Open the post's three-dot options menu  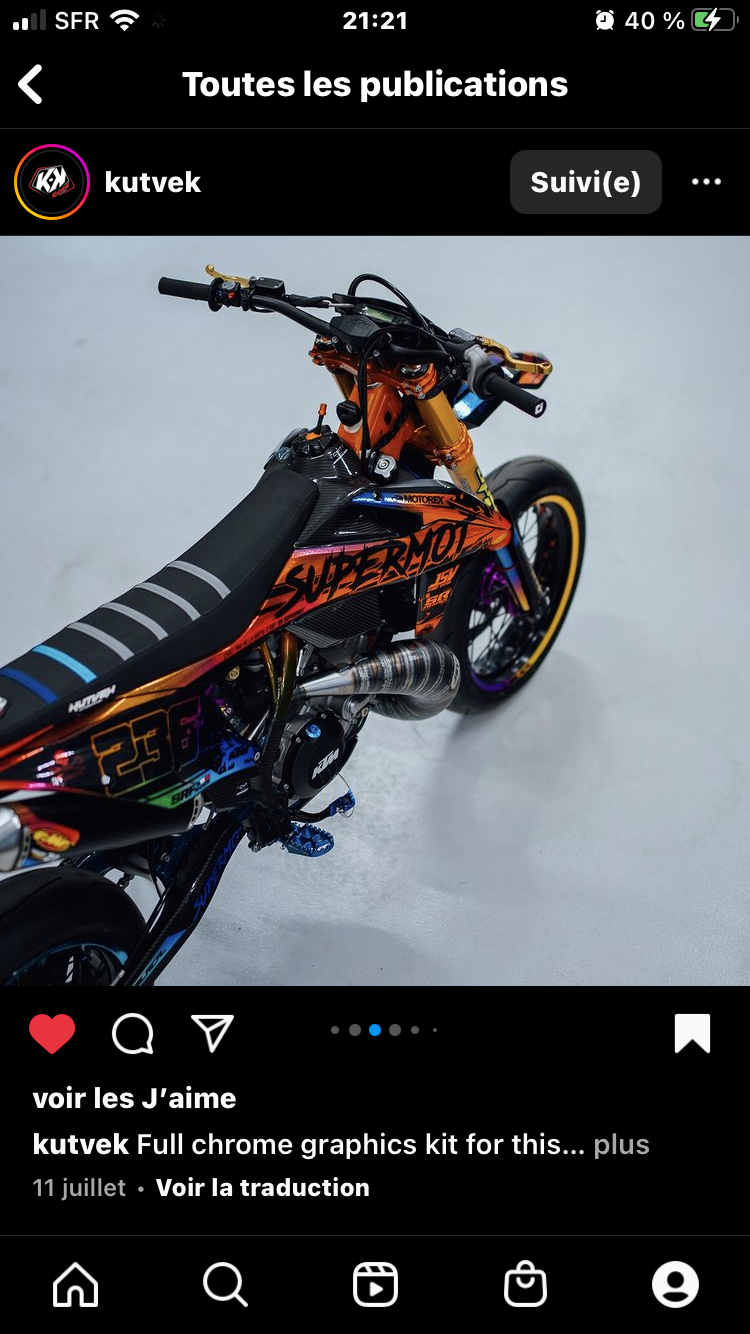[x=706, y=182]
